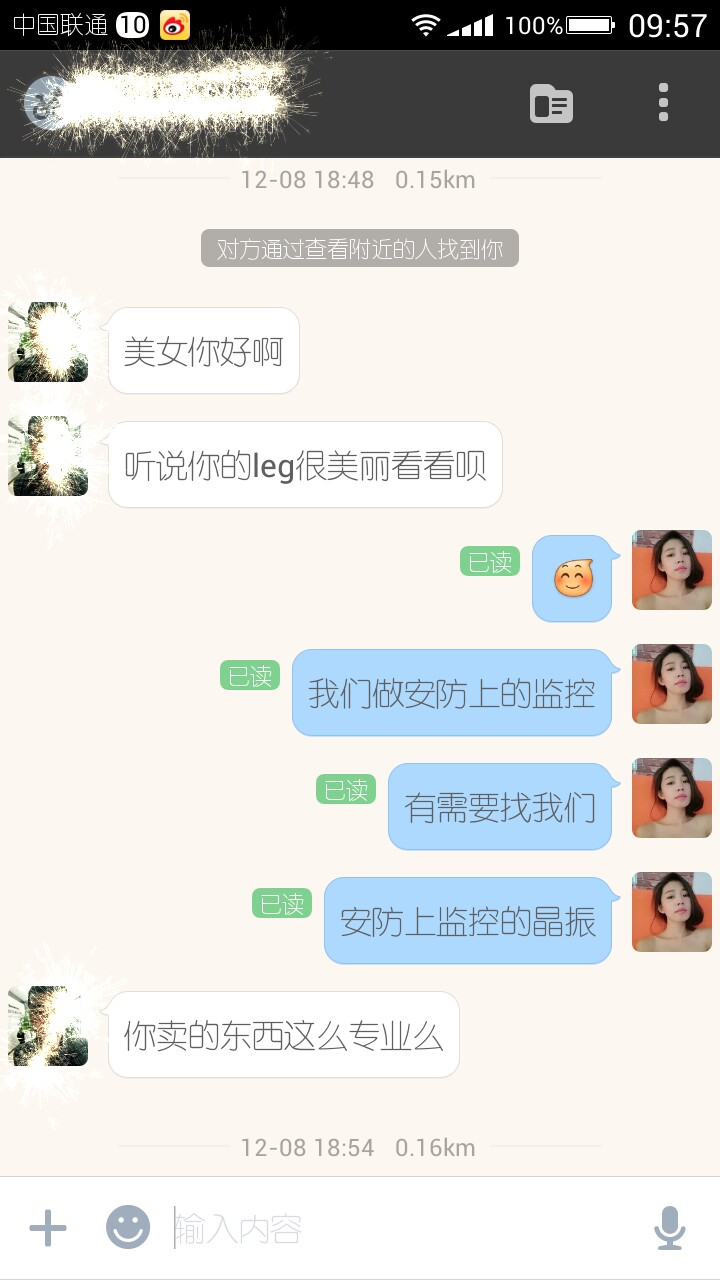
Task: Tap the contact name area in the header
Action: pyautogui.click(x=180, y=103)
